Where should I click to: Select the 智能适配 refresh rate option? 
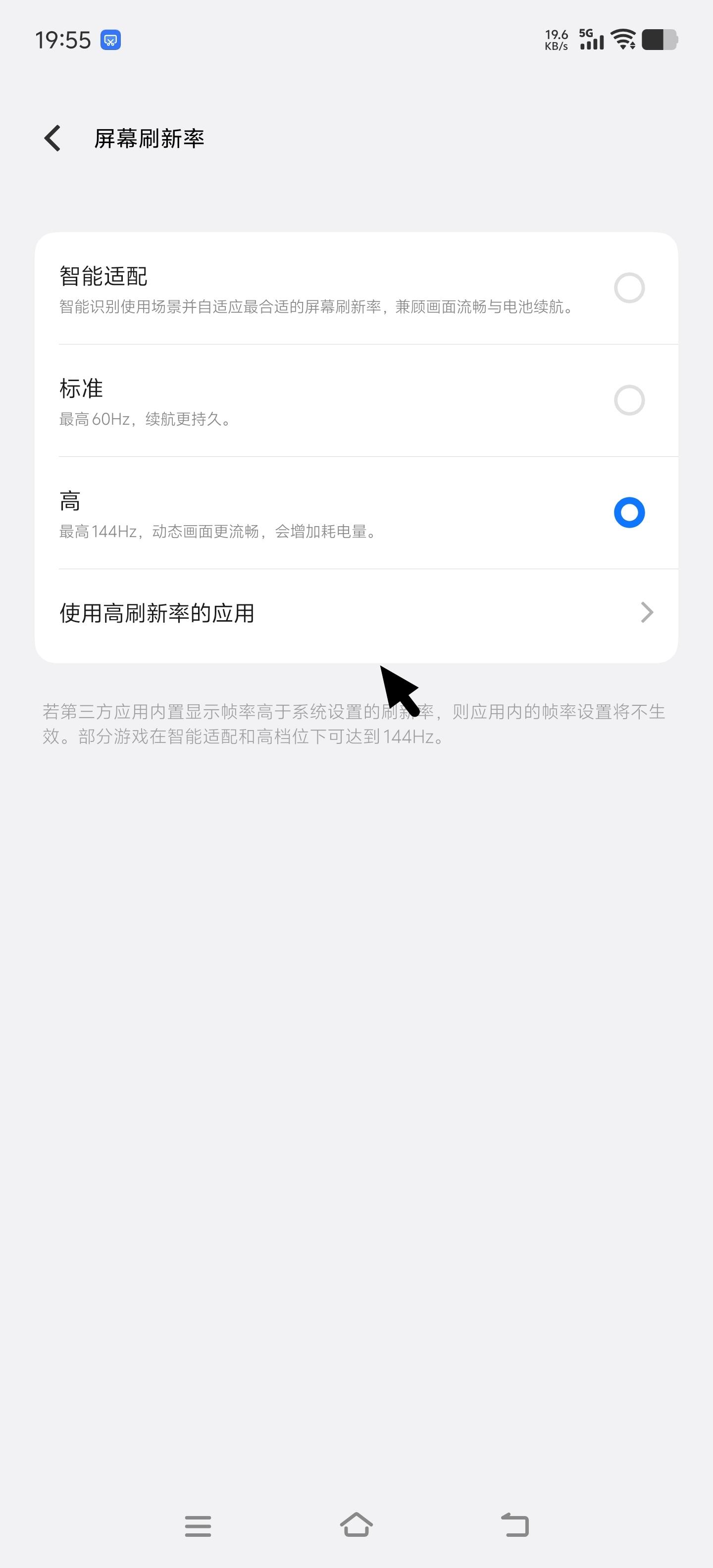coord(356,289)
